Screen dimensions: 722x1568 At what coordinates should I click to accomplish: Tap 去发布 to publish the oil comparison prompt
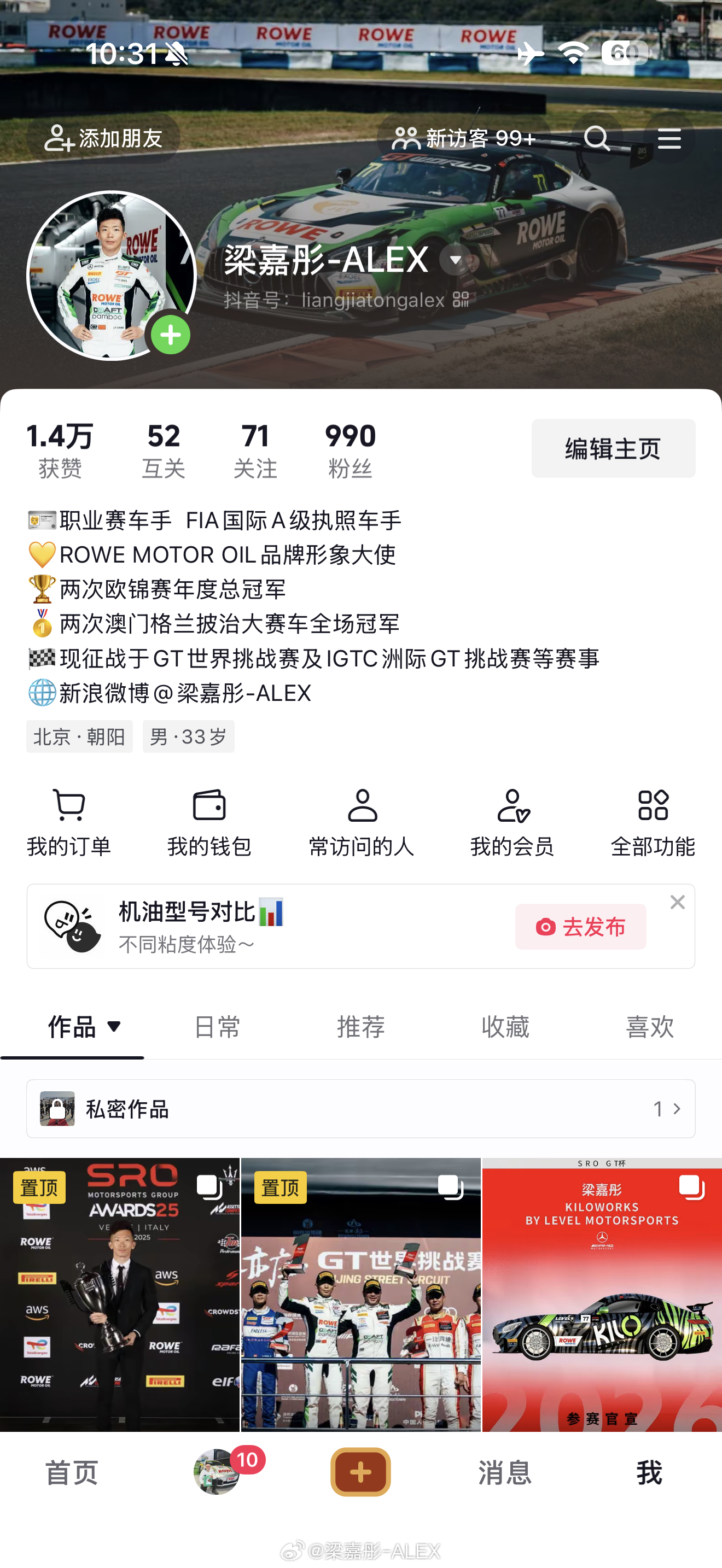point(580,927)
